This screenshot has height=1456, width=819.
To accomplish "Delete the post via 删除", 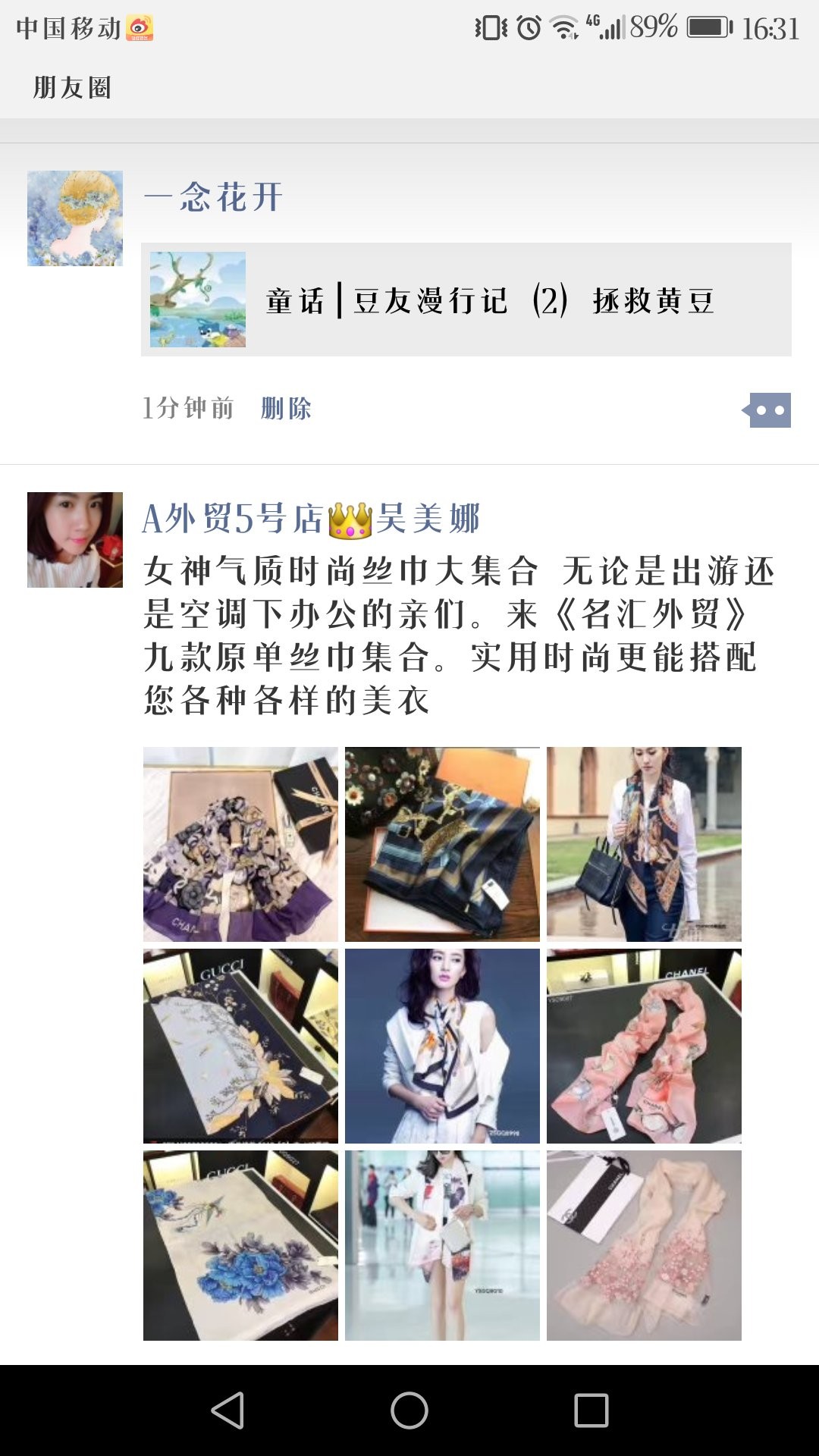I will coord(286,409).
